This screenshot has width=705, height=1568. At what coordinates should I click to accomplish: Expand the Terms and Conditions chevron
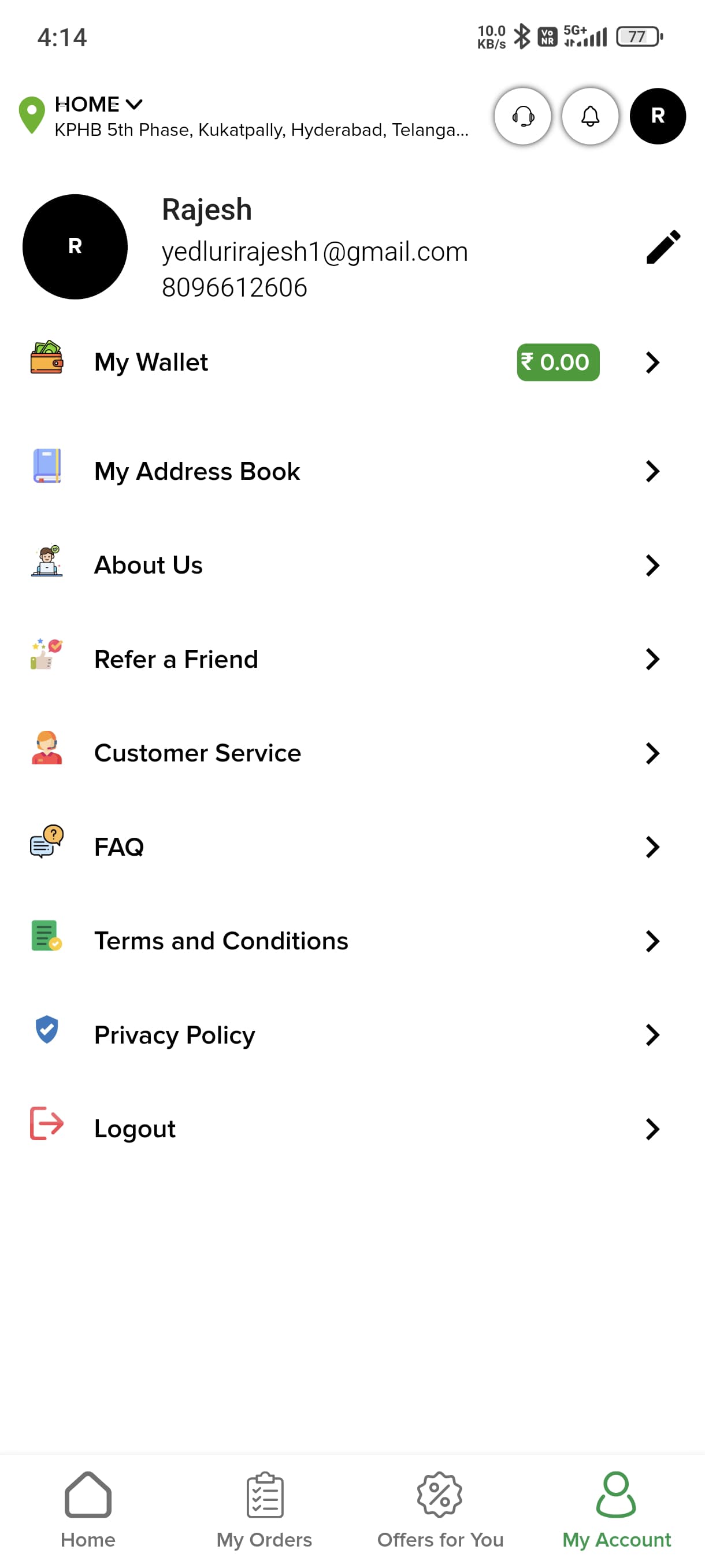tap(652, 941)
